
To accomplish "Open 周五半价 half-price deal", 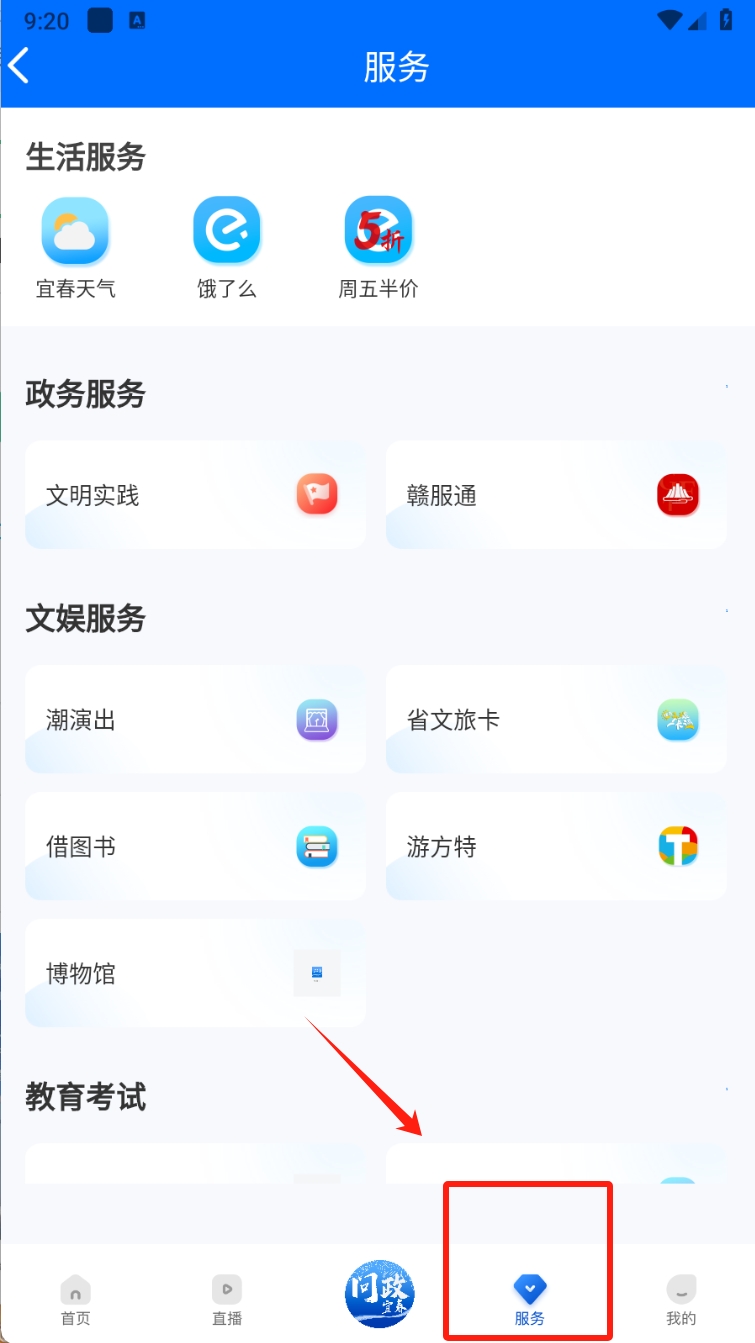I will tap(378, 248).
